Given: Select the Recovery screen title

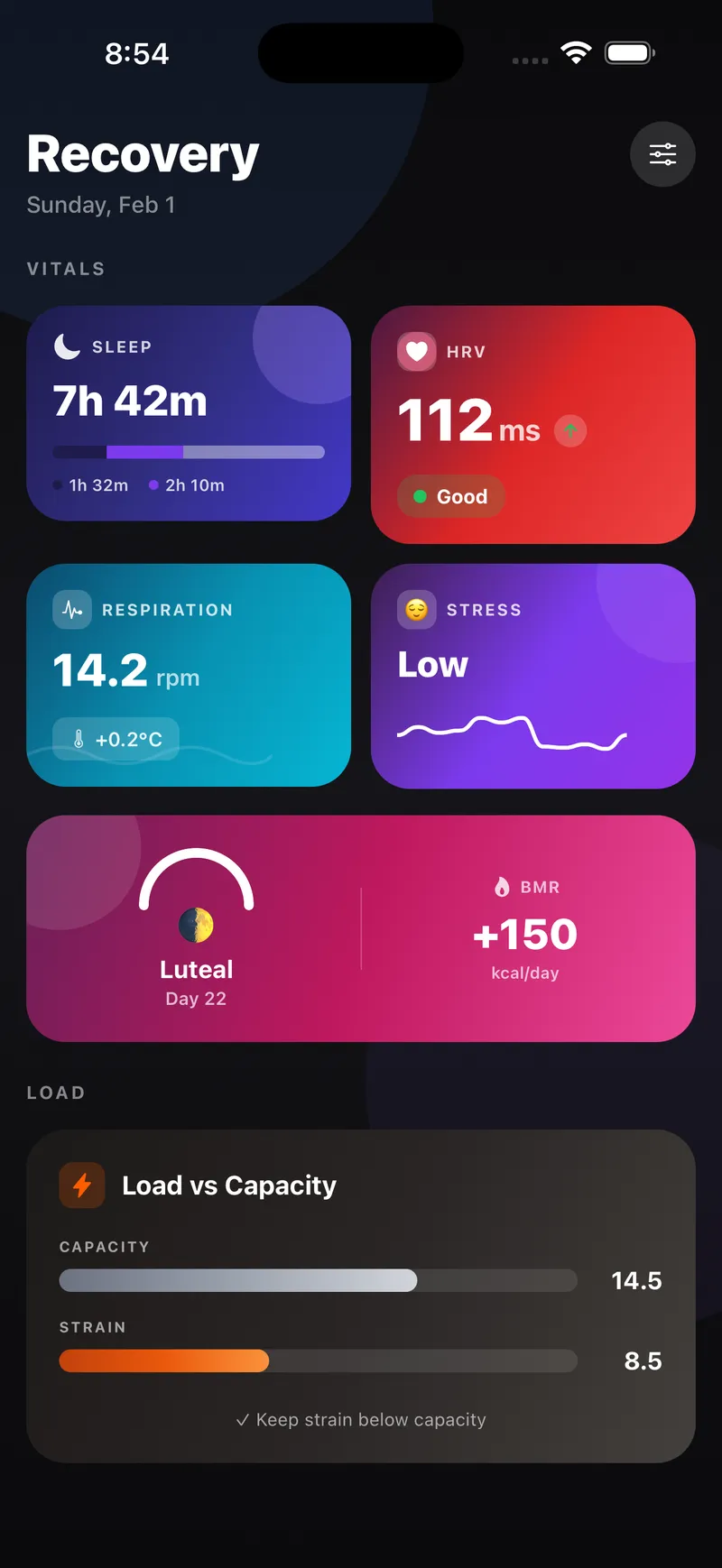Looking at the screenshot, I should pos(143,154).
